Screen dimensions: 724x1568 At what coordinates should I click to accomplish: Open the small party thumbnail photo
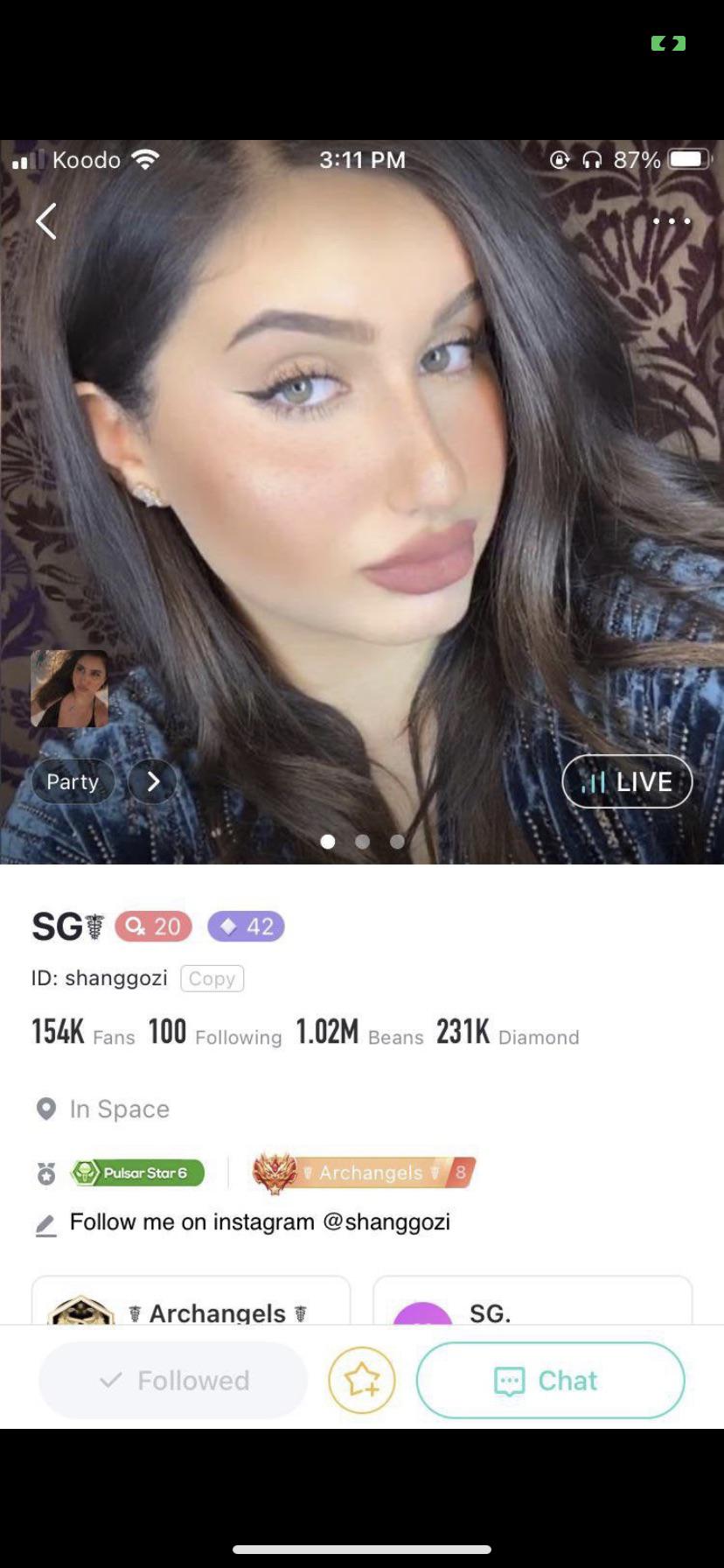pyautogui.click(x=70, y=689)
